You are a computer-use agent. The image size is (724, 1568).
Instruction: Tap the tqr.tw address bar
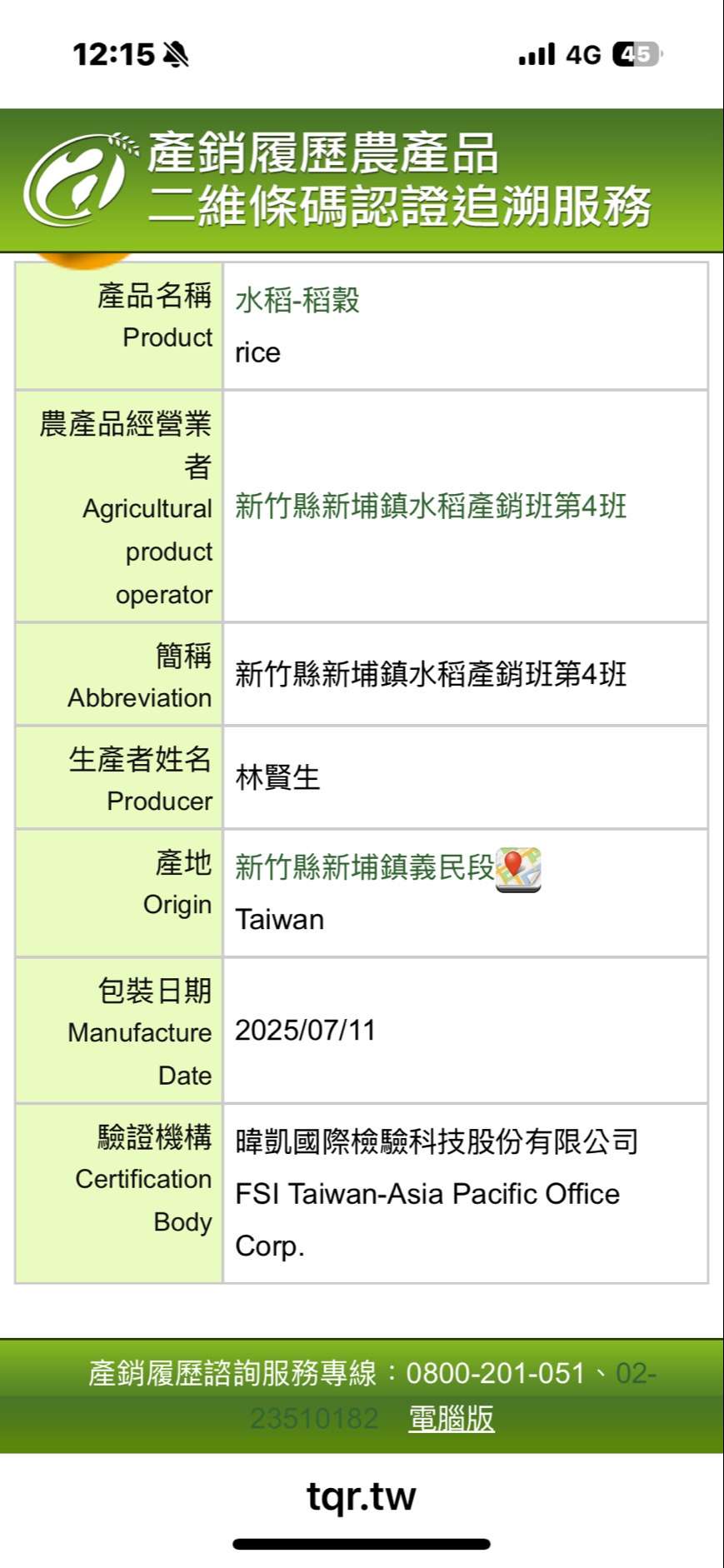tap(362, 1496)
